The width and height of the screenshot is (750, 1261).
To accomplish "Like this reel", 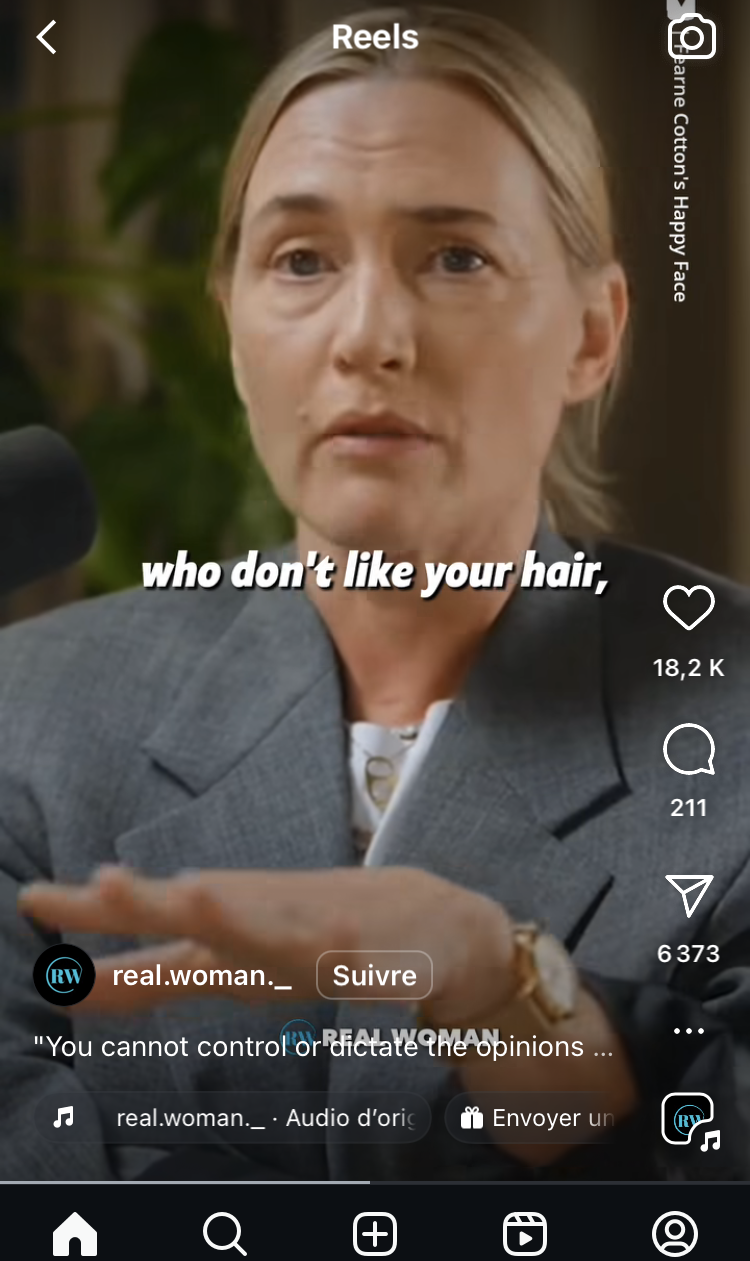I will point(689,608).
